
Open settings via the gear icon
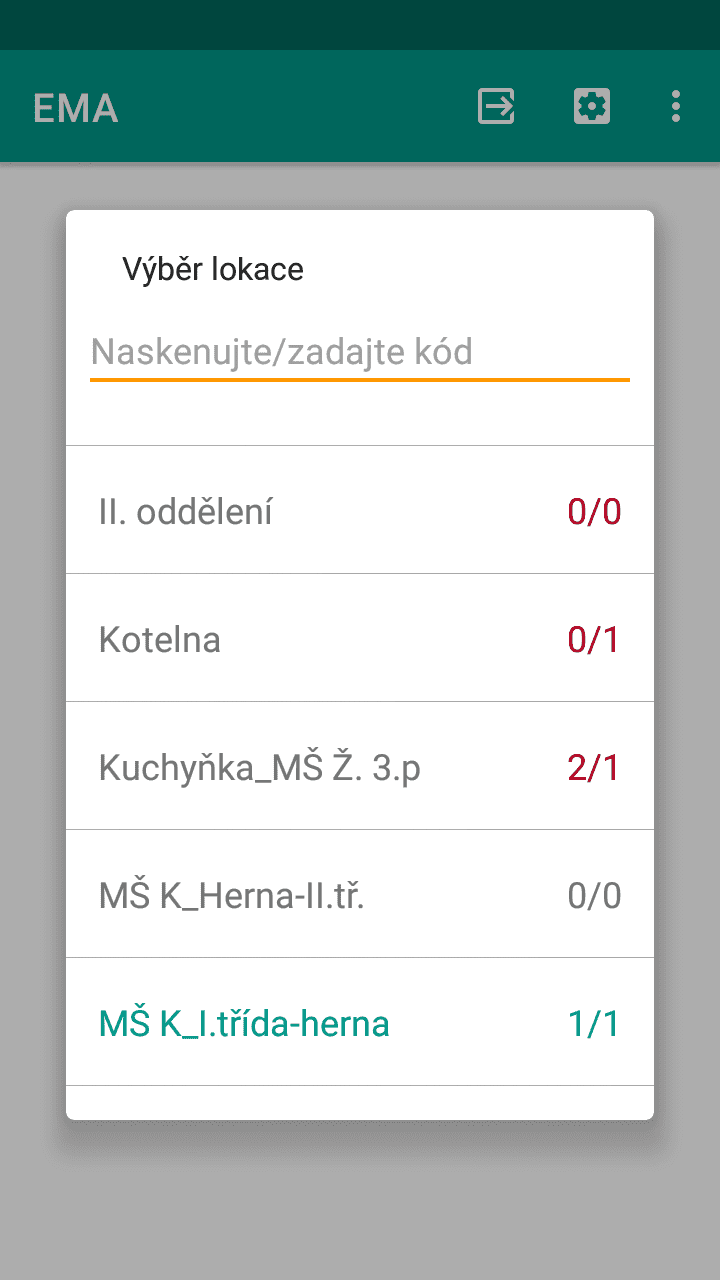(592, 106)
